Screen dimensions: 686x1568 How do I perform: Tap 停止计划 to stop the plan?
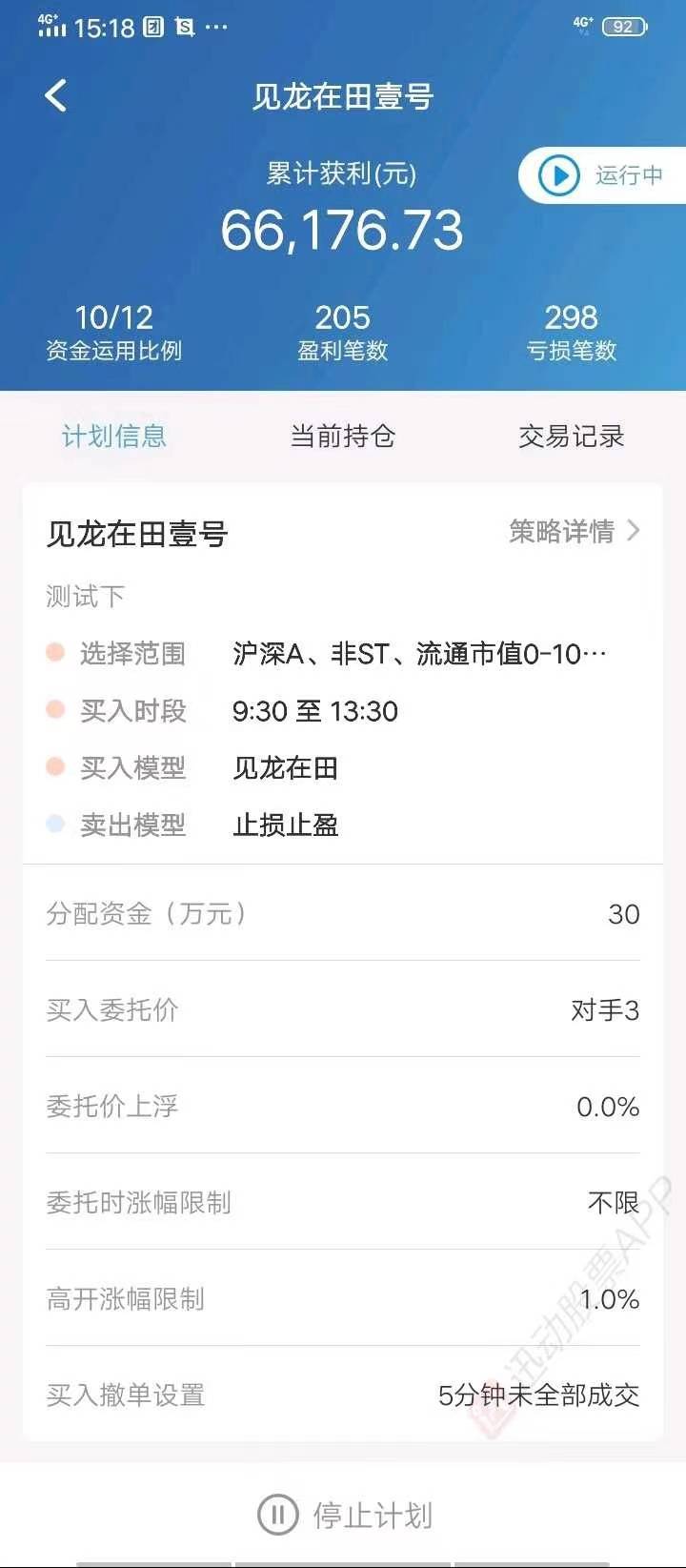point(345,1515)
